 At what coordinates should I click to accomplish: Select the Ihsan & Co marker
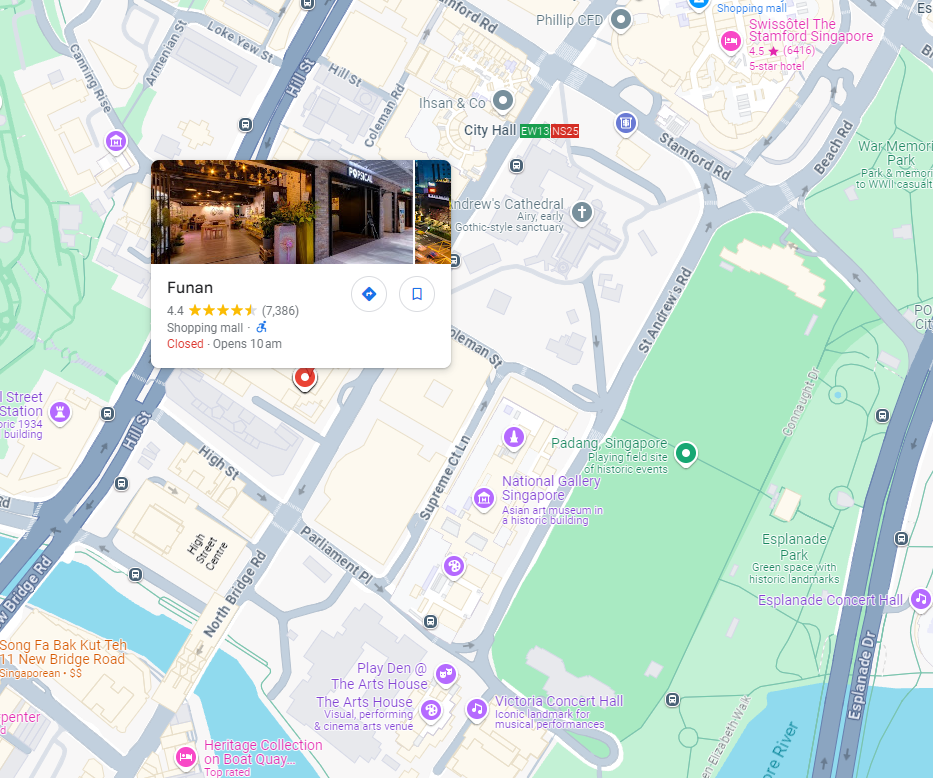[x=504, y=101]
